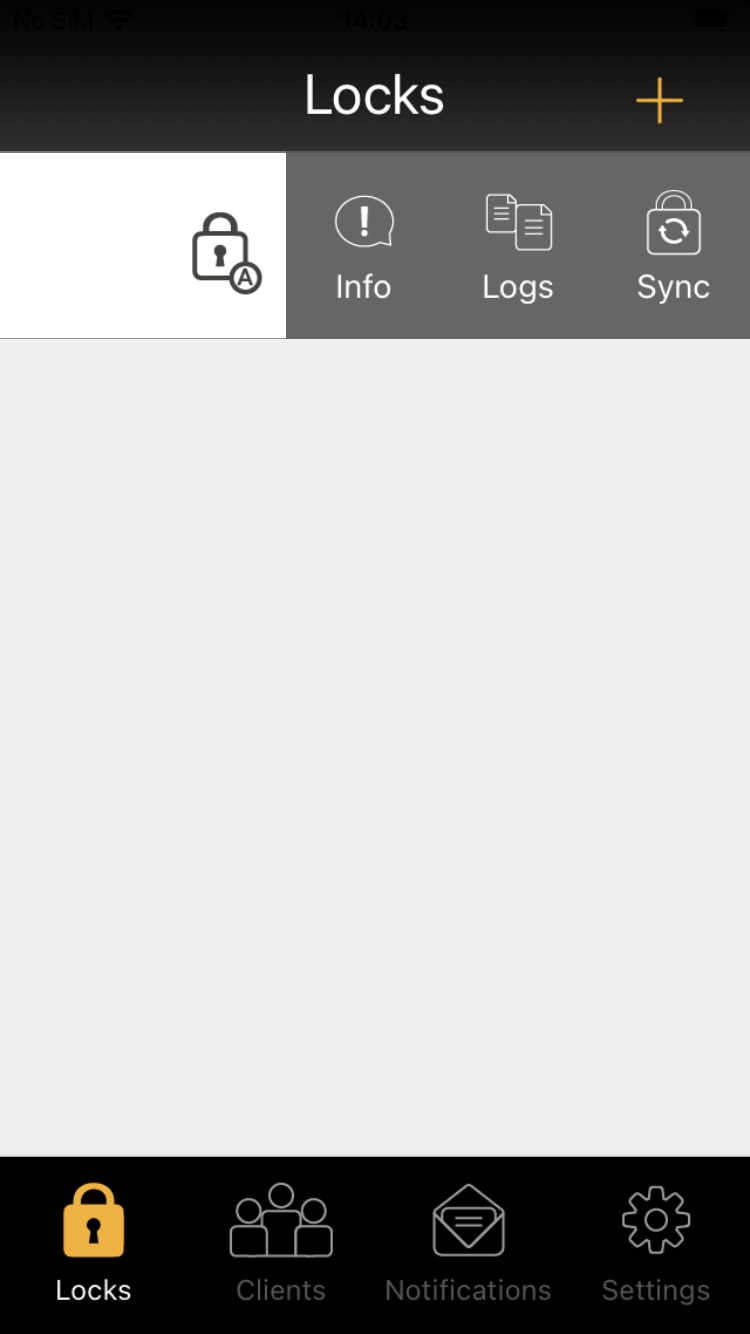Select the lock row with admin padlock icon

click(x=143, y=246)
